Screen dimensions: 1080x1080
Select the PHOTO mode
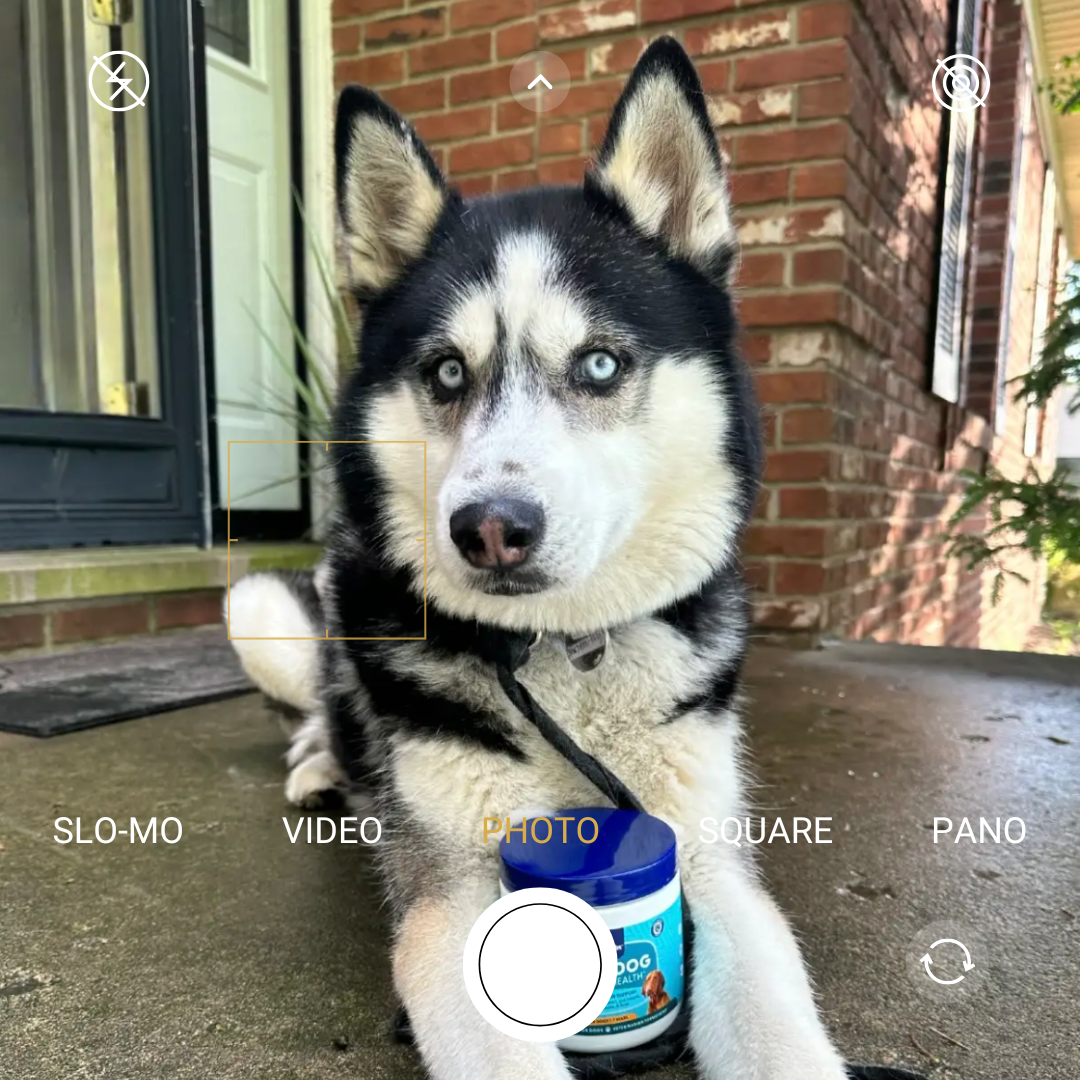point(540,831)
